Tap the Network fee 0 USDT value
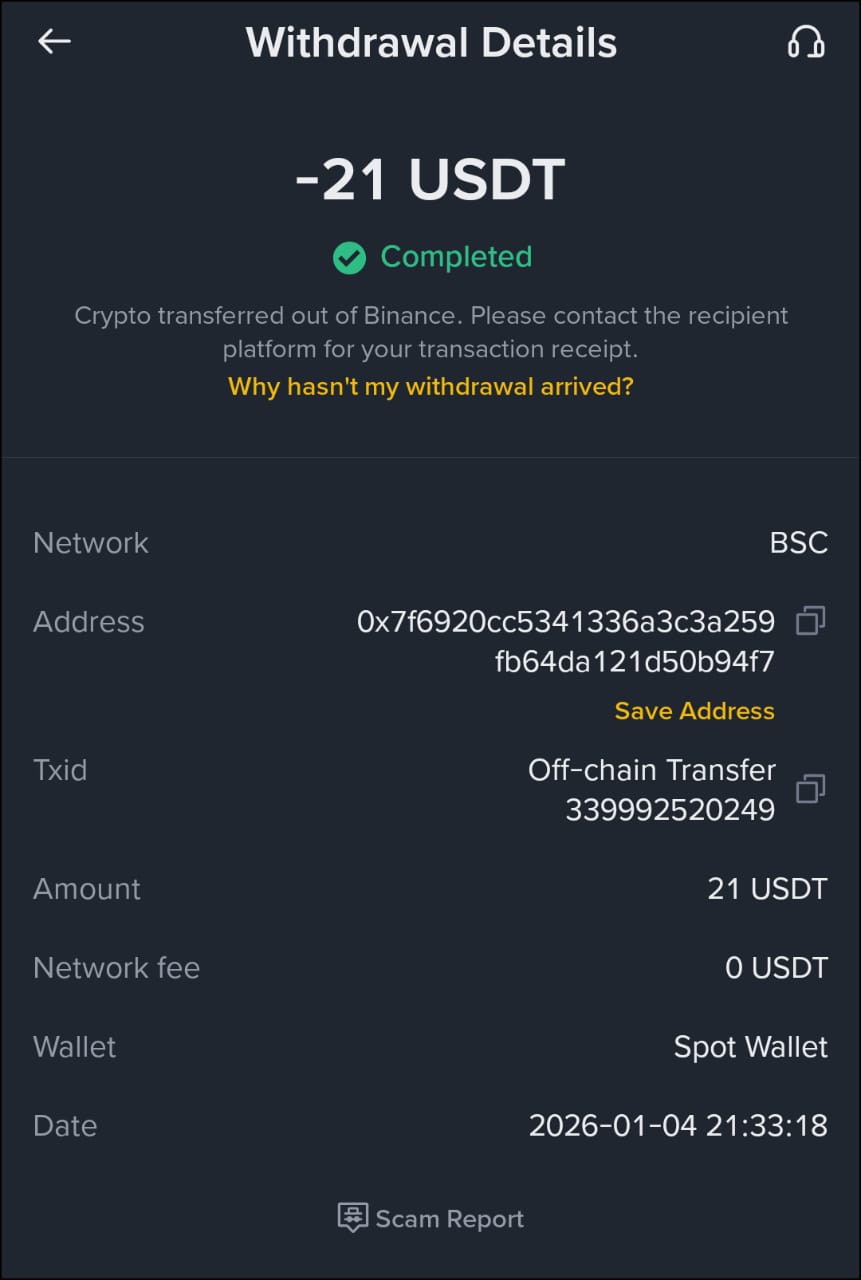 tap(775, 967)
